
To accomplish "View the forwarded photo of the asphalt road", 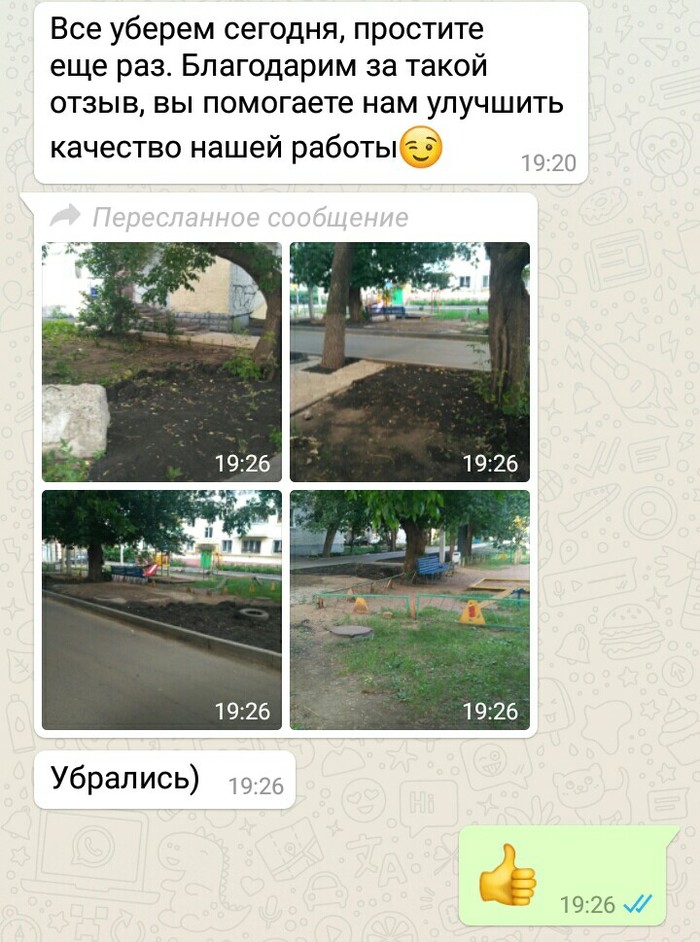I will (161, 609).
